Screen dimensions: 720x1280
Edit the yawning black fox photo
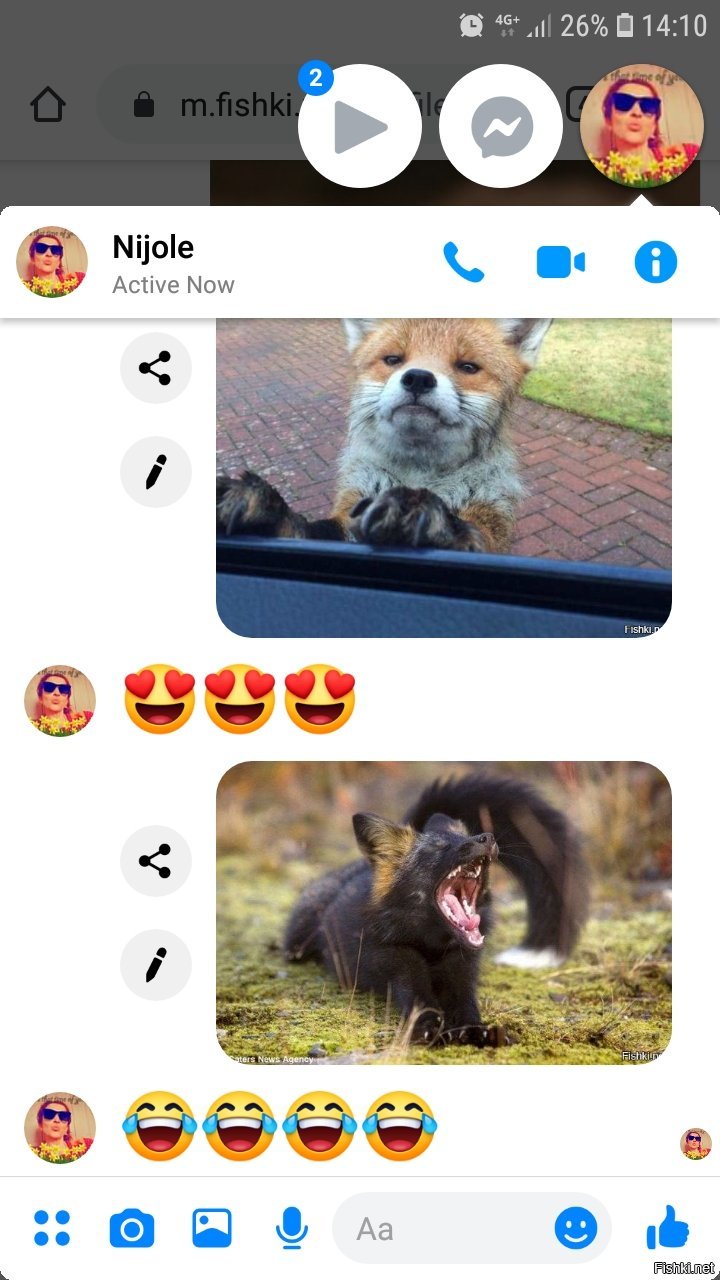point(155,965)
